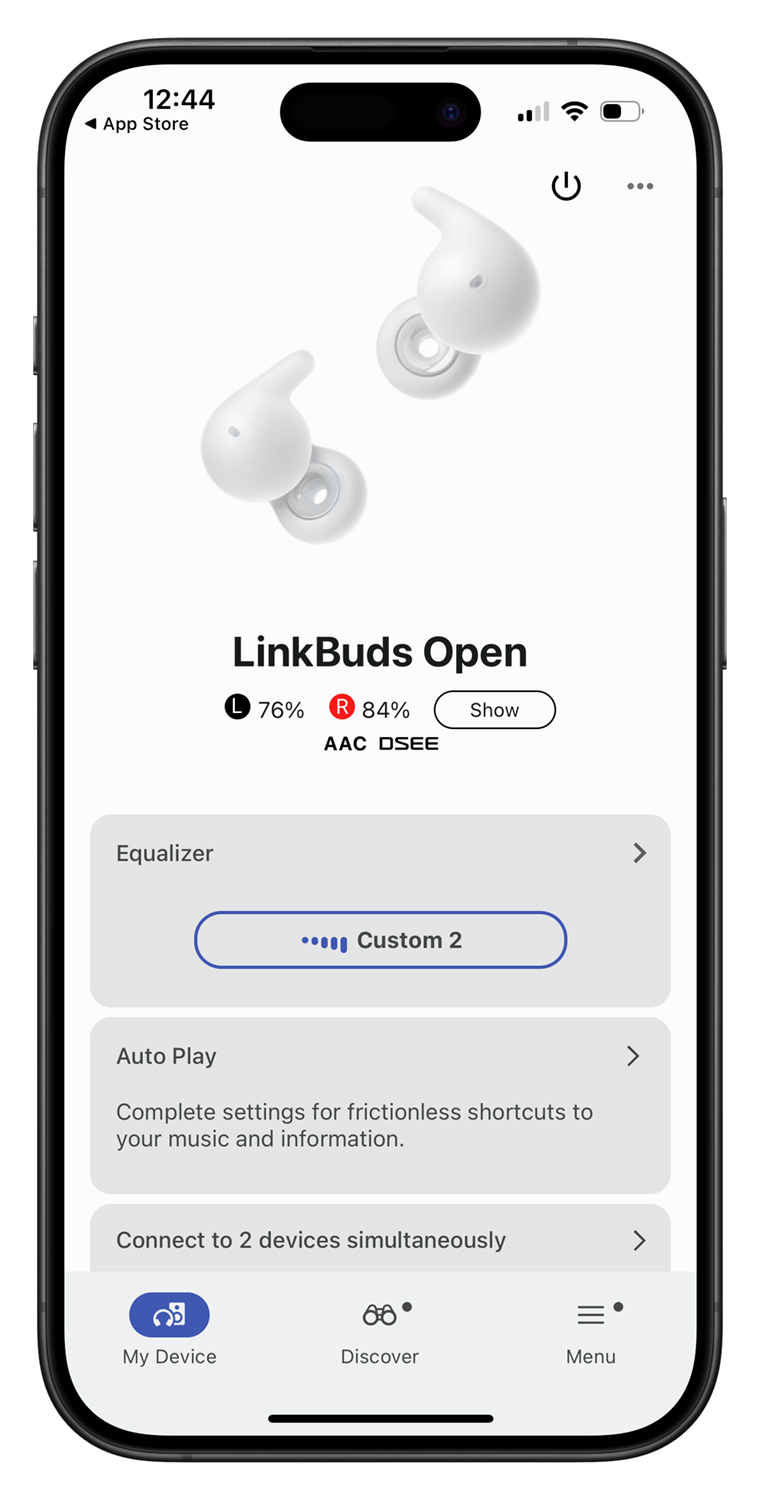Open Auto Play settings
Image resolution: width=761 pixels, height=1500 pixels.
(380, 1057)
